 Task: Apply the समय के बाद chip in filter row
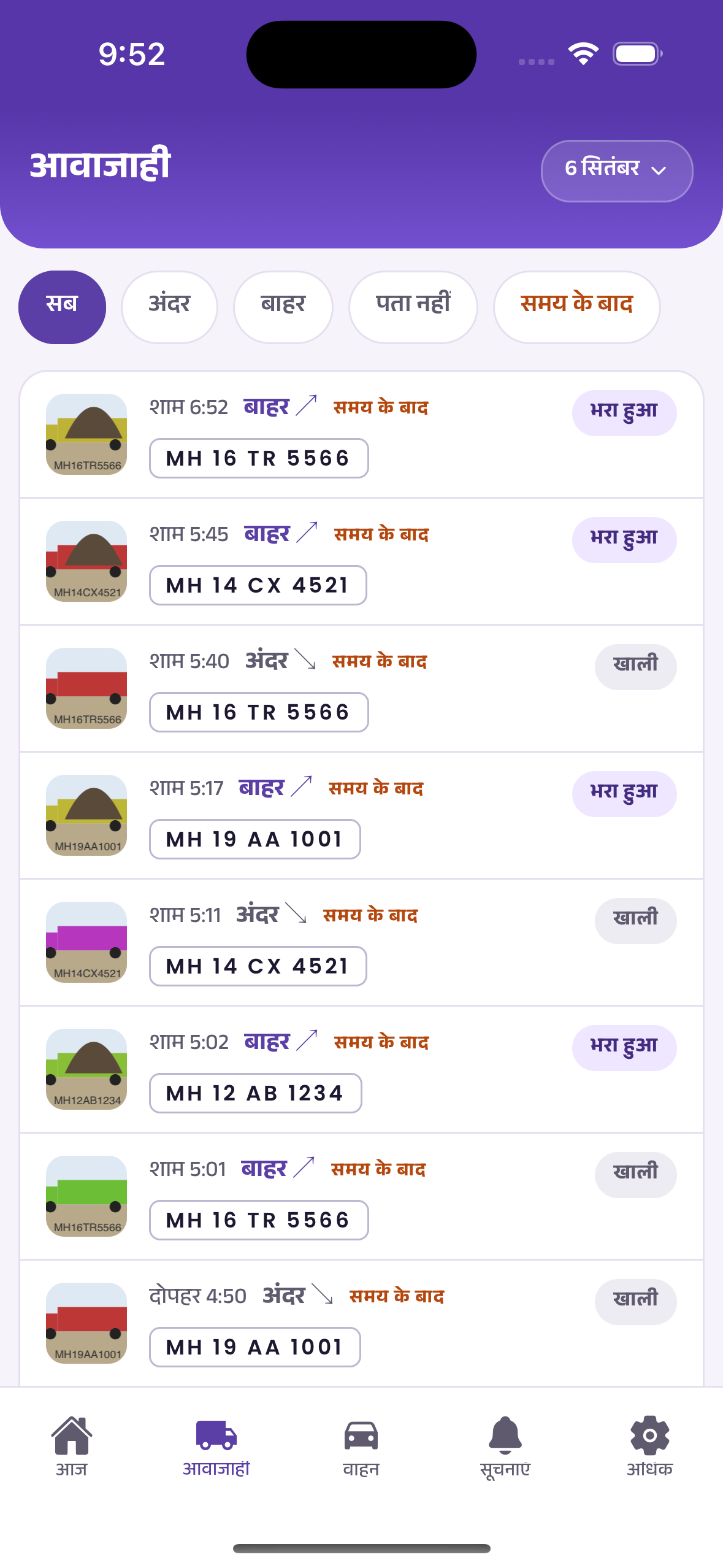tap(576, 307)
